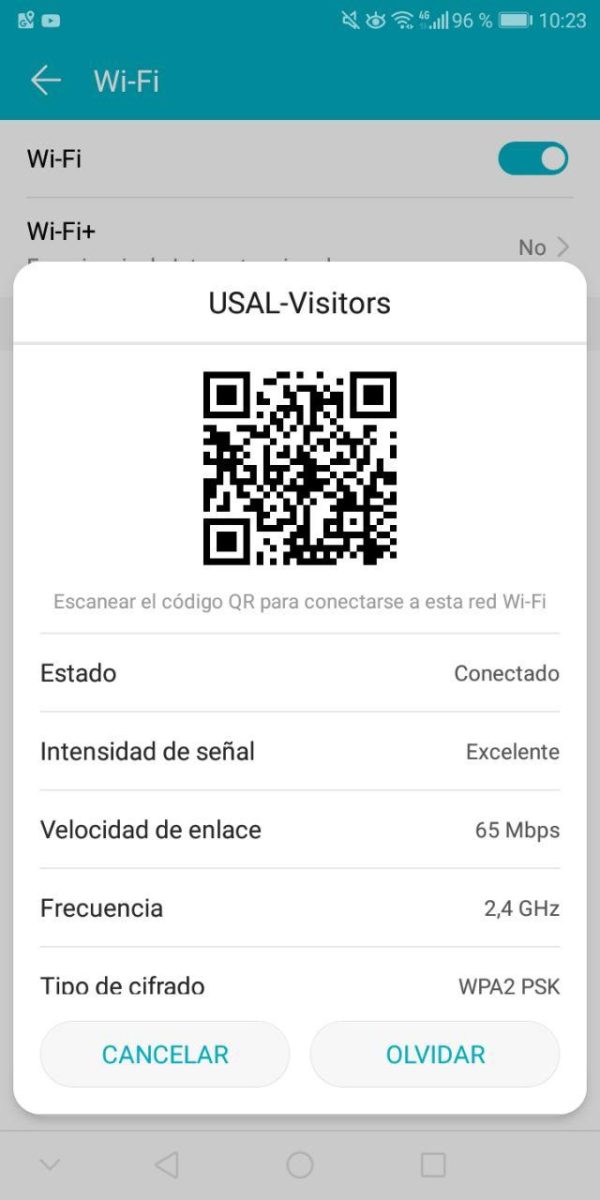The height and width of the screenshot is (1200, 600).
Task: Tap CANCELAR to close the dialog
Action: (x=165, y=1054)
